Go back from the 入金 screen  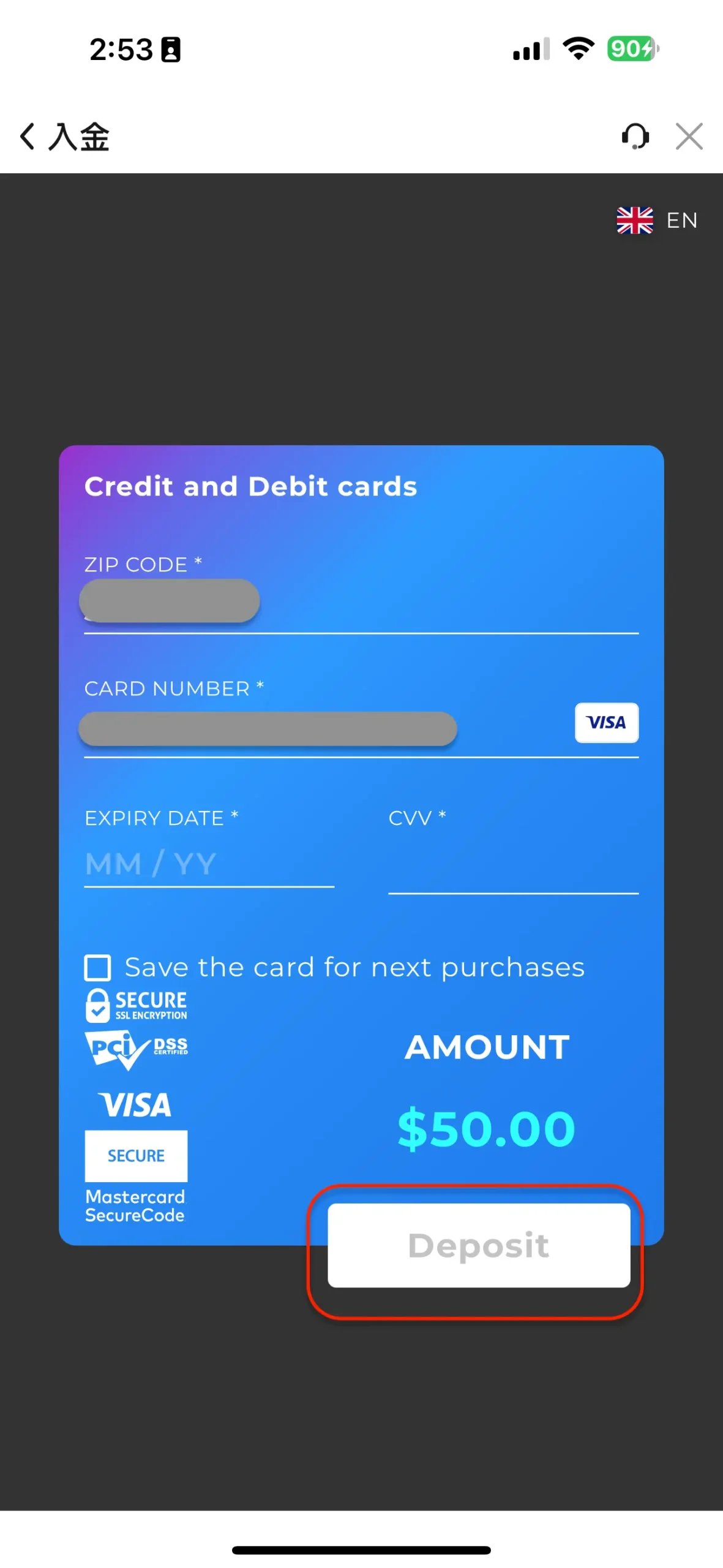(28, 136)
